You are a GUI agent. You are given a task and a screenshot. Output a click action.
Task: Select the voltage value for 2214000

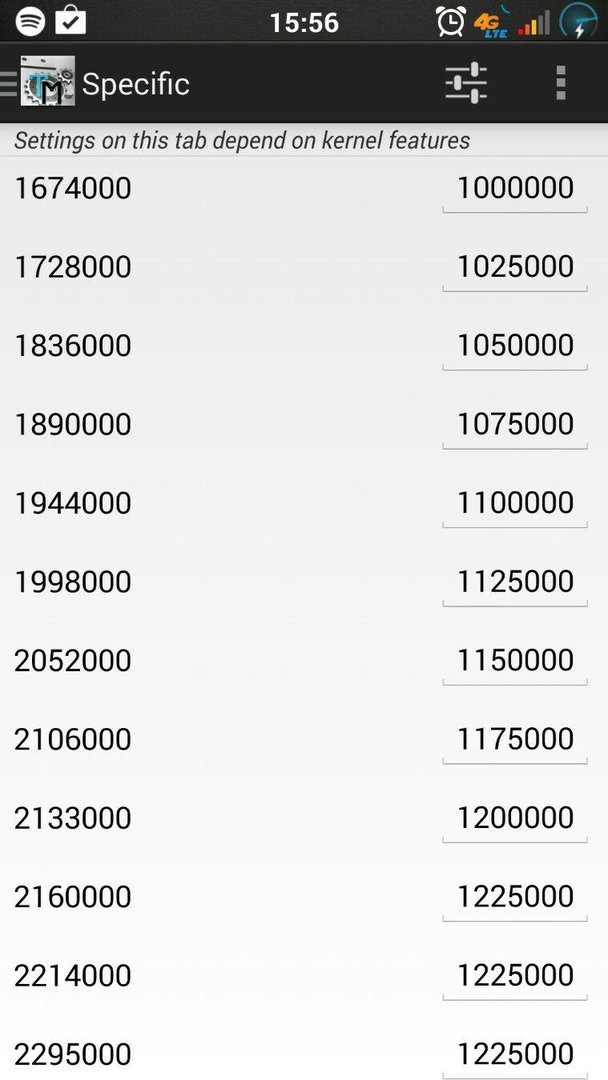click(515, 977)
